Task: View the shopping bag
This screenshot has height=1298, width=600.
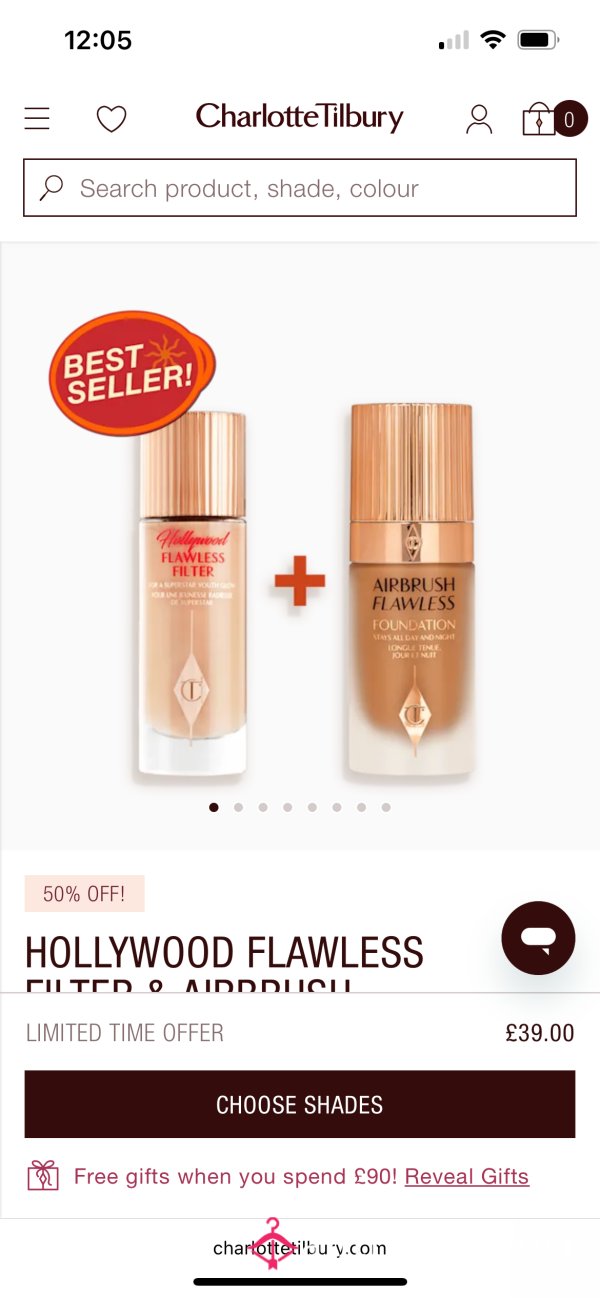Action: click(554, 119)
